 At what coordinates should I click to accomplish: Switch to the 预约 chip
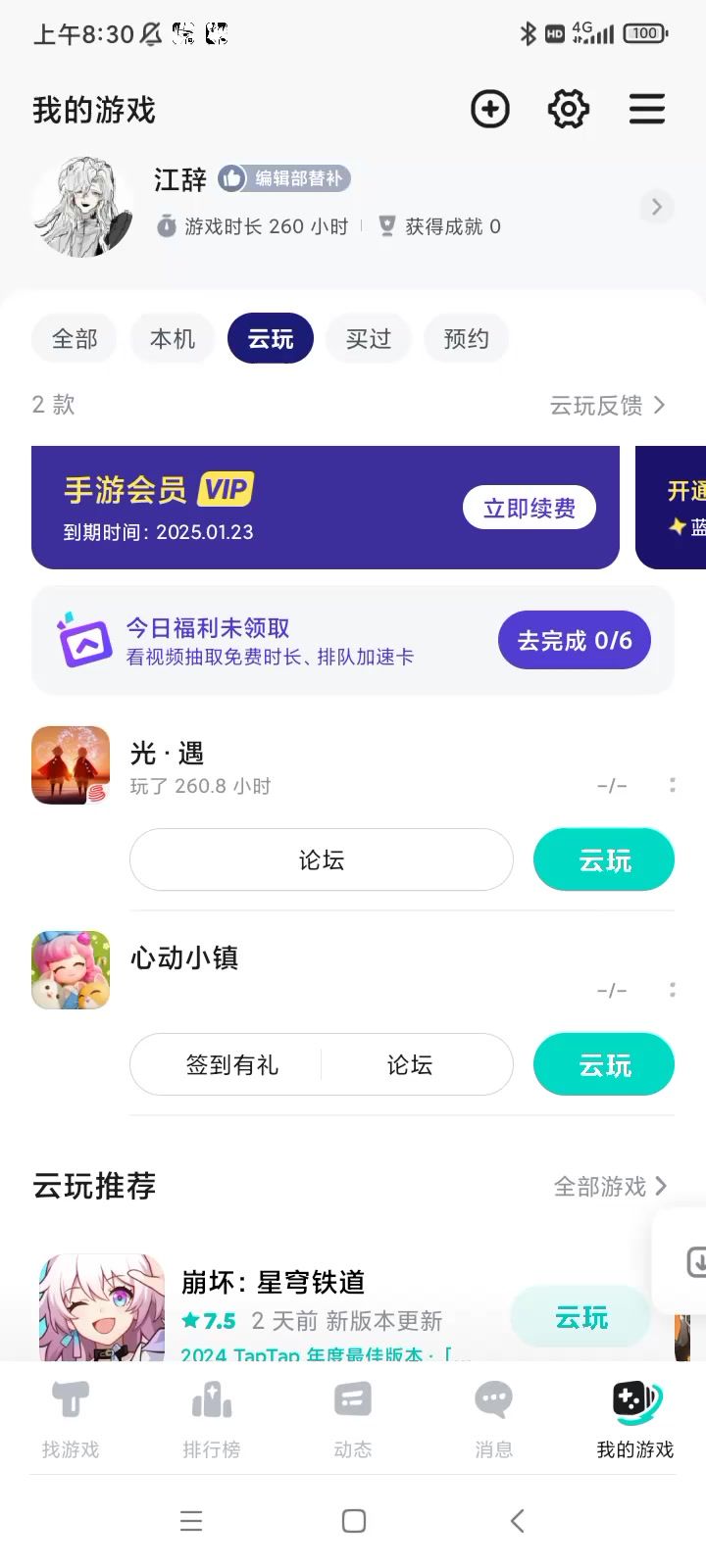(x=467, y=339)
